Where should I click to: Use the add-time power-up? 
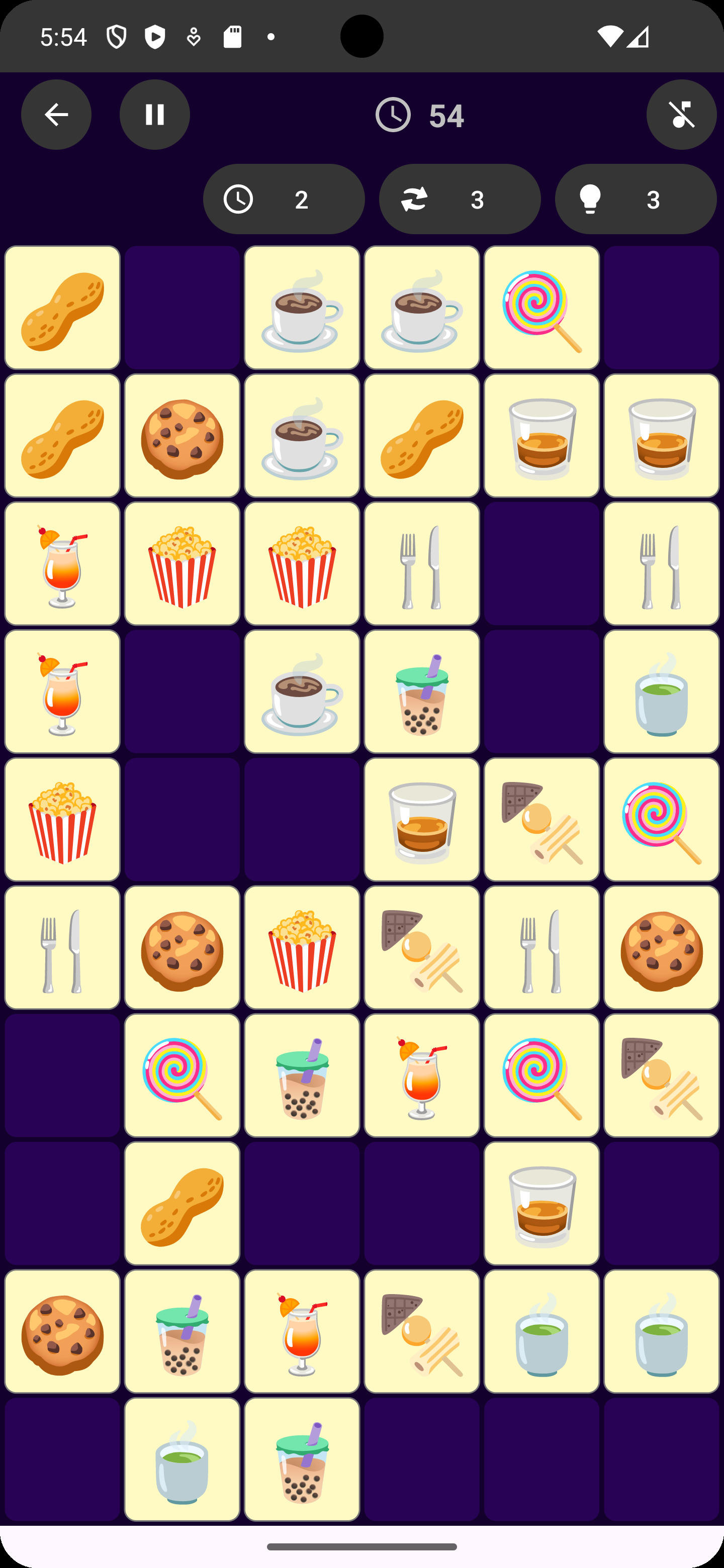click(x=284, y=199)
